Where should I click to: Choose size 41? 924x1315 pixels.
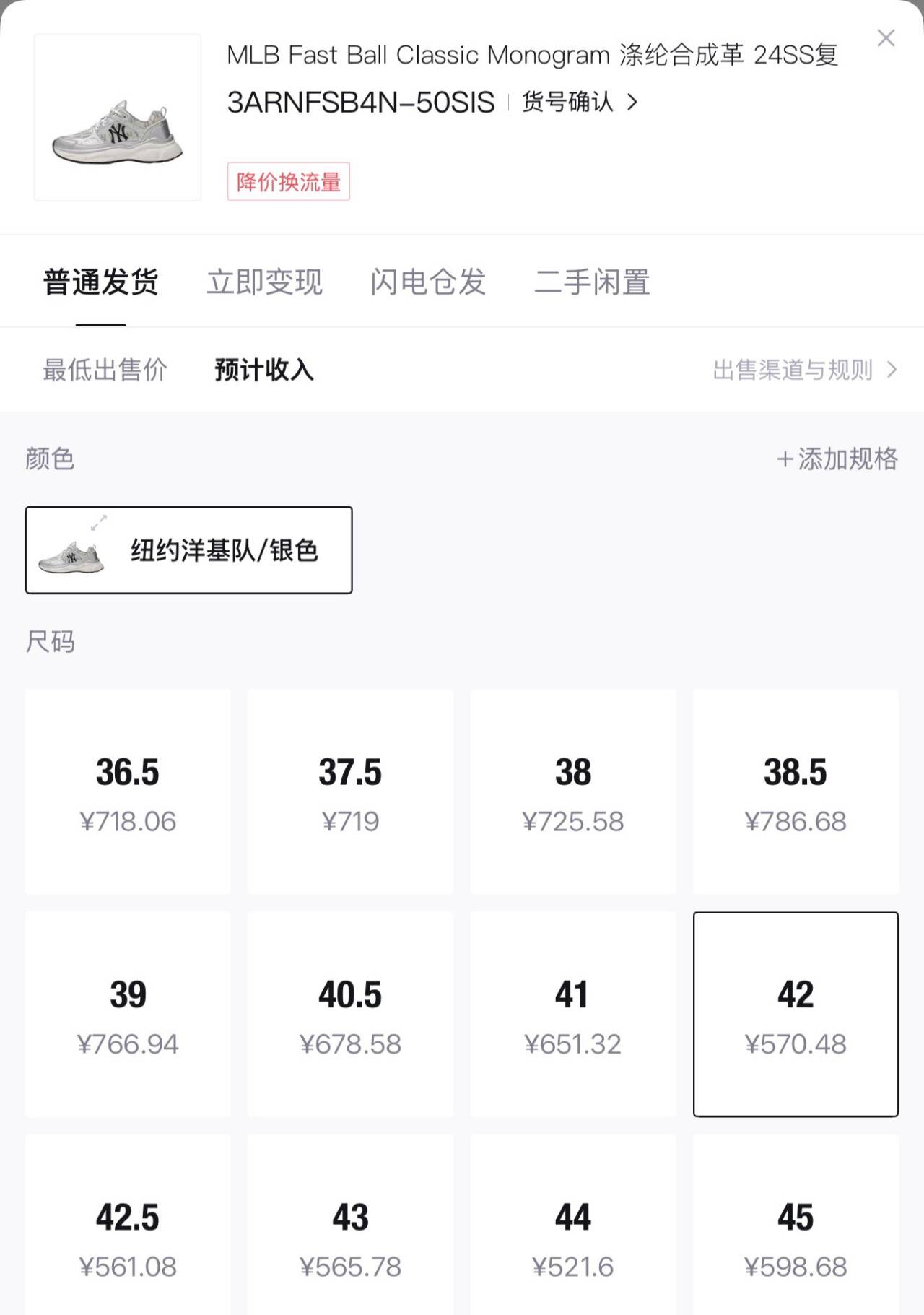pyautogui.click(x=573, y=1014)
